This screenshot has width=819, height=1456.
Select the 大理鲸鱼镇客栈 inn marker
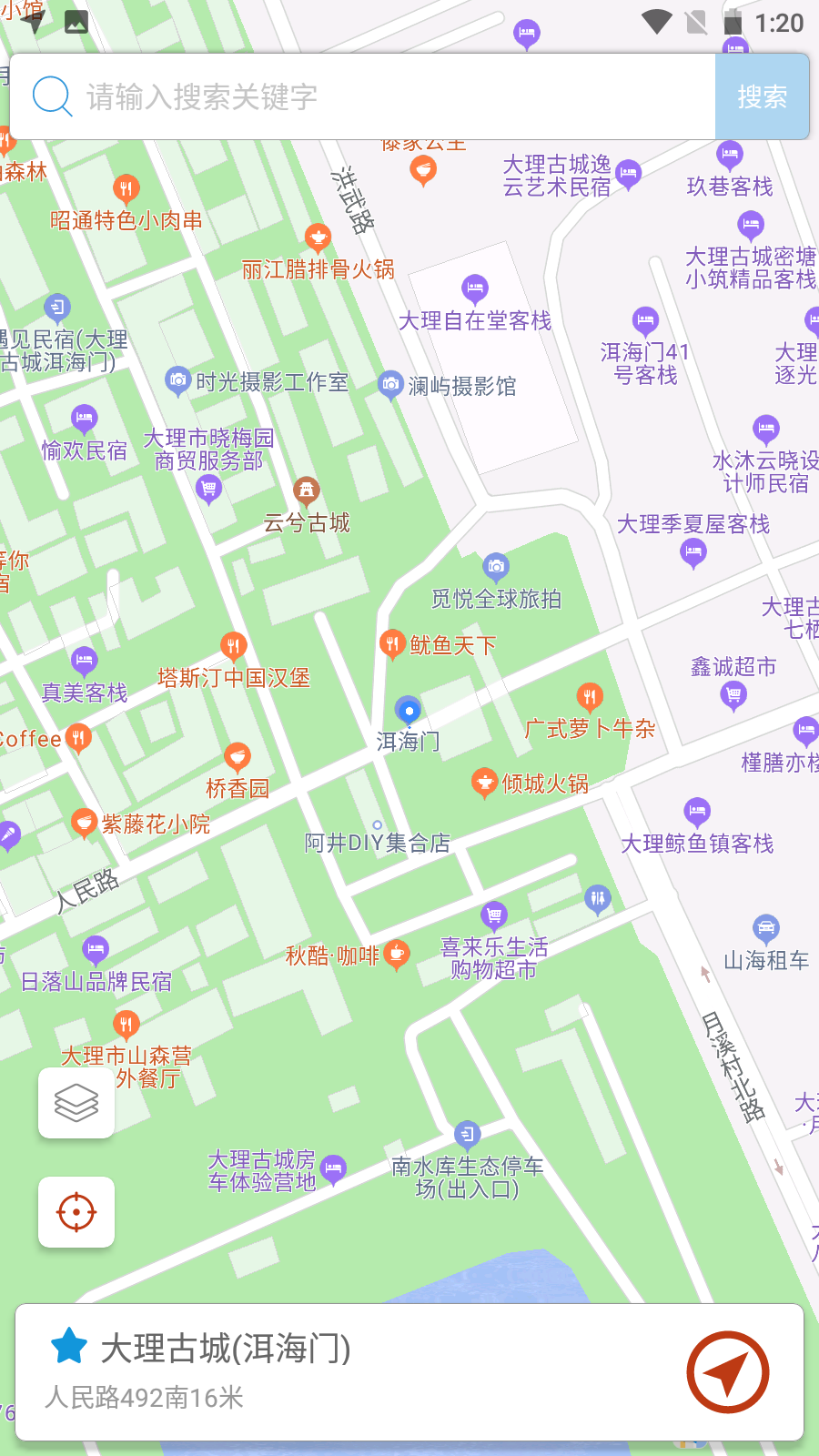[697, 810]
